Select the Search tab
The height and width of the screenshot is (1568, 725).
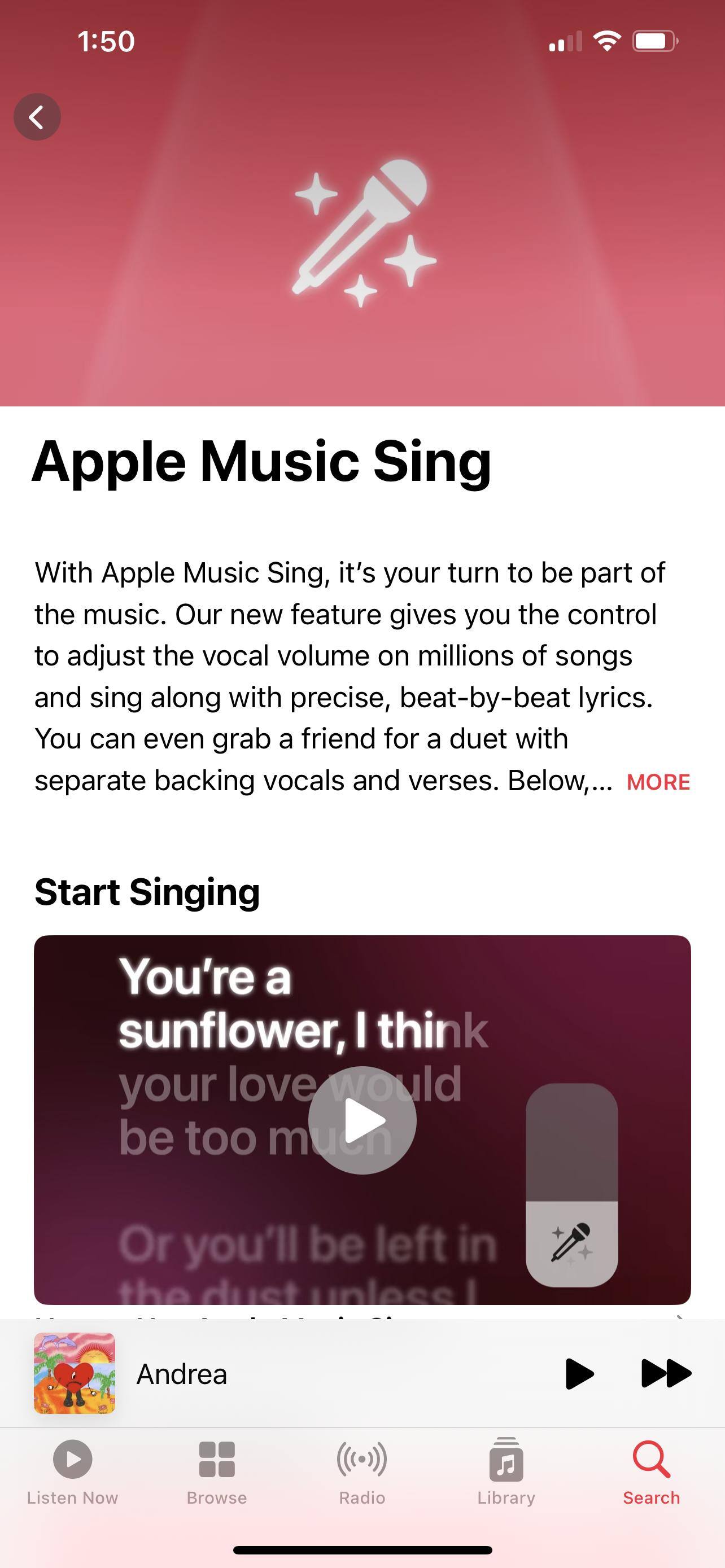click(650, 1473)
